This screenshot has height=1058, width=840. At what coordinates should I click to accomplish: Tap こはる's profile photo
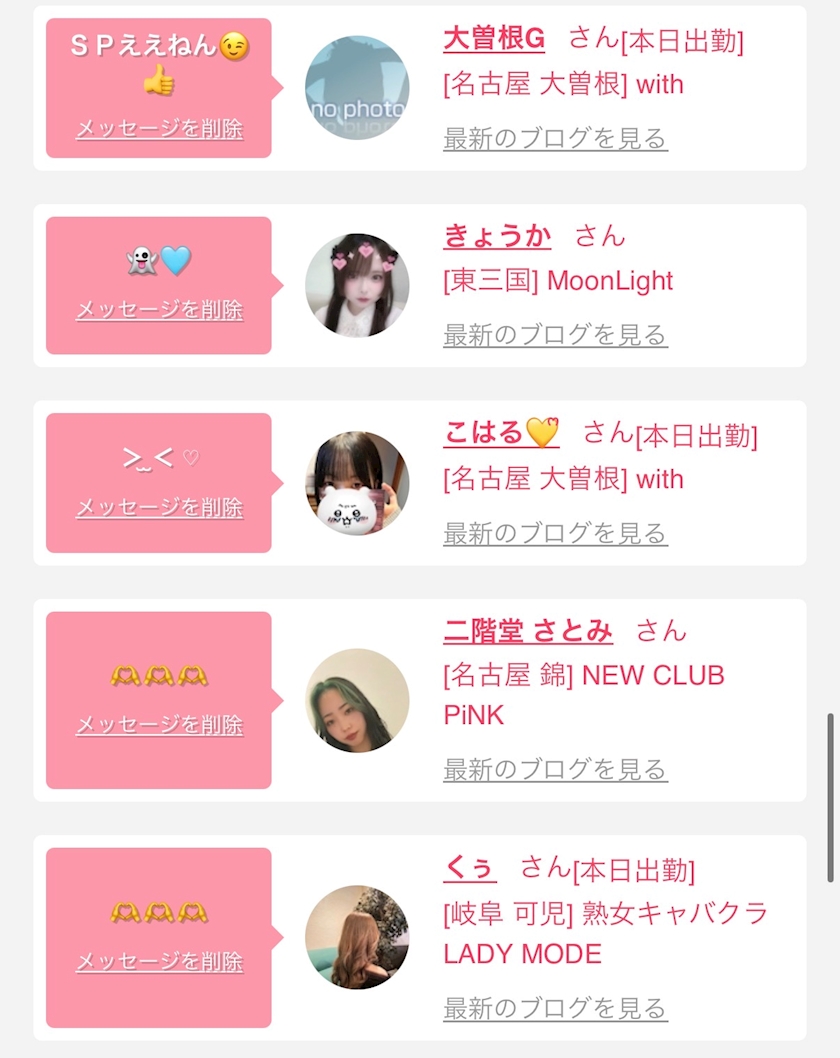(357, 484)
